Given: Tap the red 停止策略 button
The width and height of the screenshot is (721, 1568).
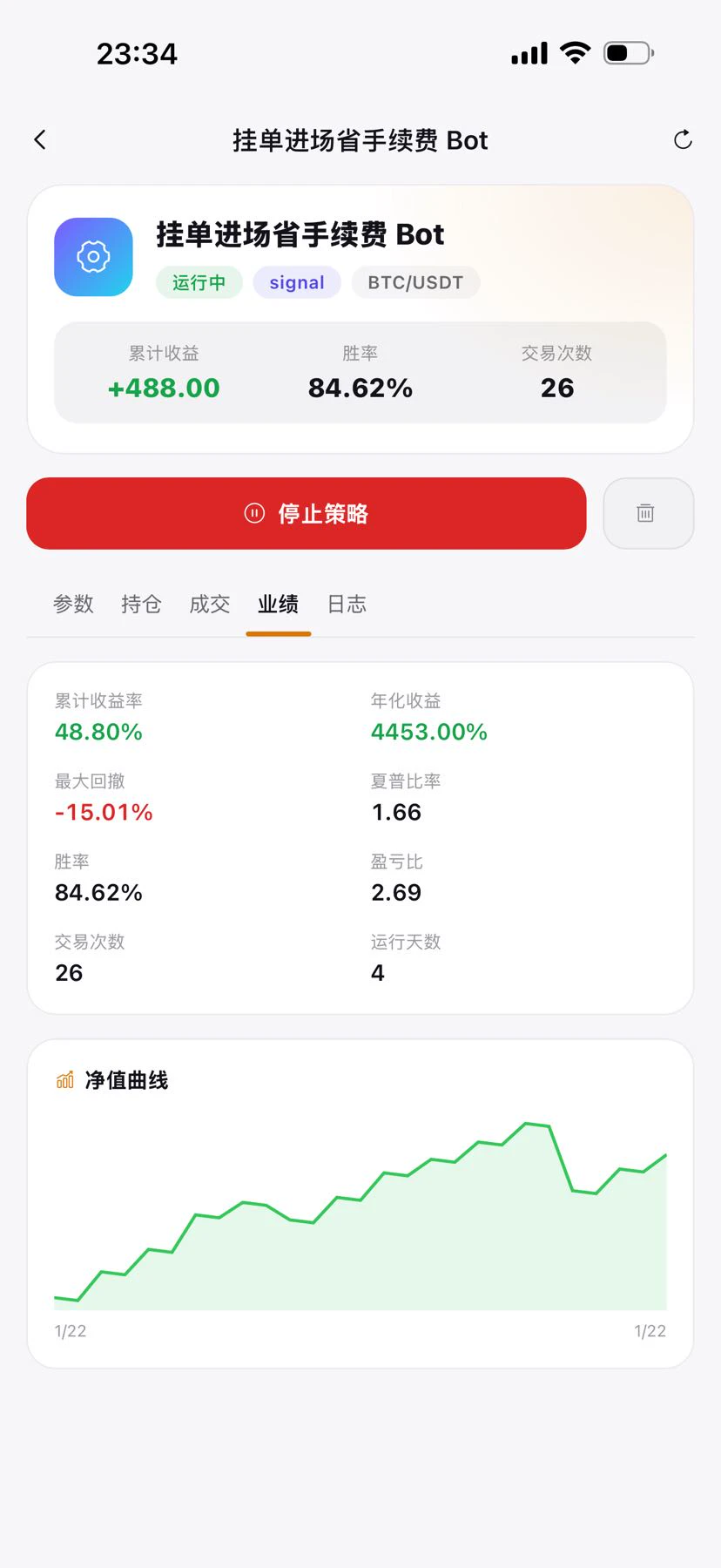Looking at the screenshot, I should (307, 513).
